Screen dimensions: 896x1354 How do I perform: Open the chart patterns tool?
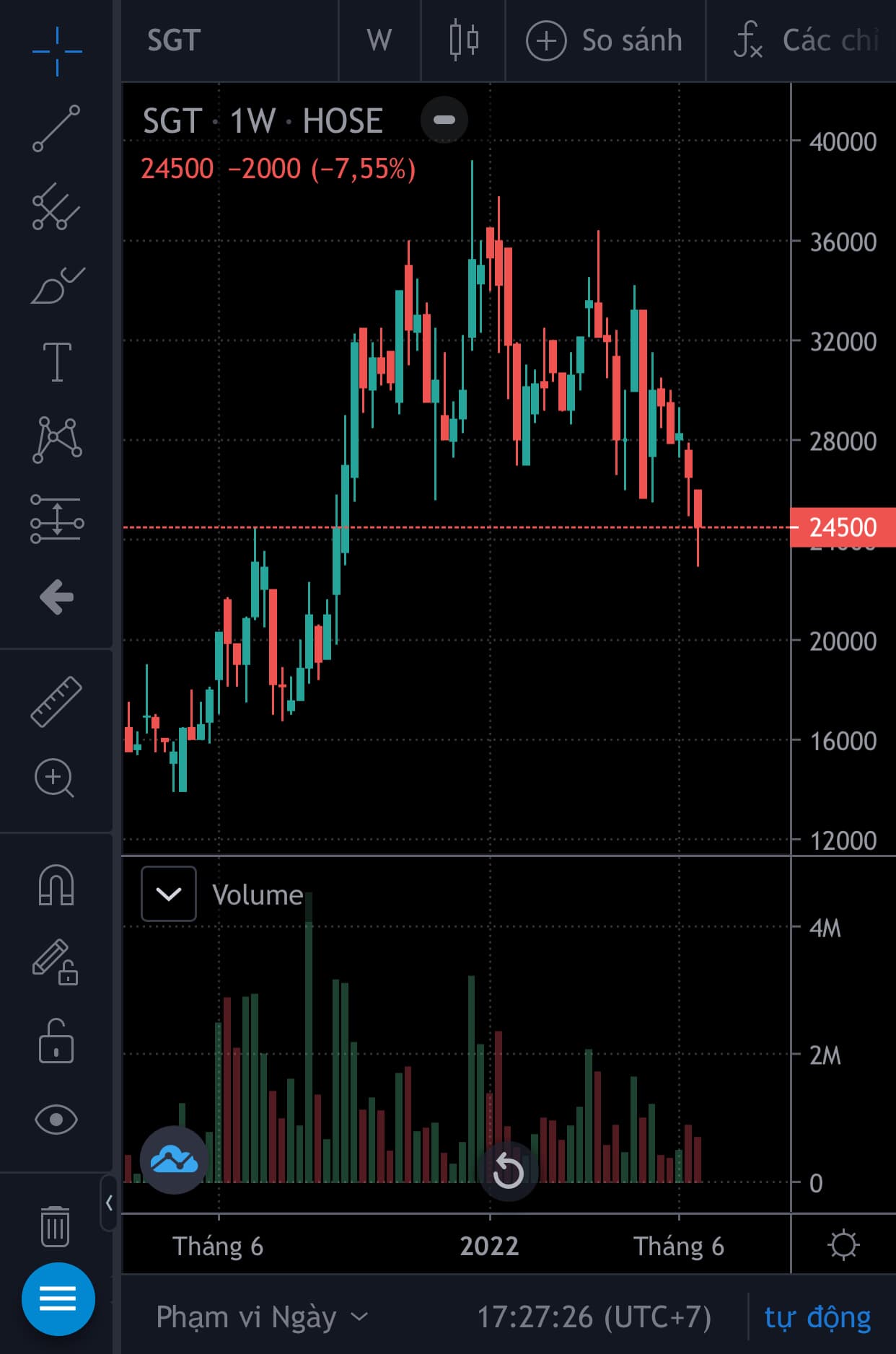[57, 439]
